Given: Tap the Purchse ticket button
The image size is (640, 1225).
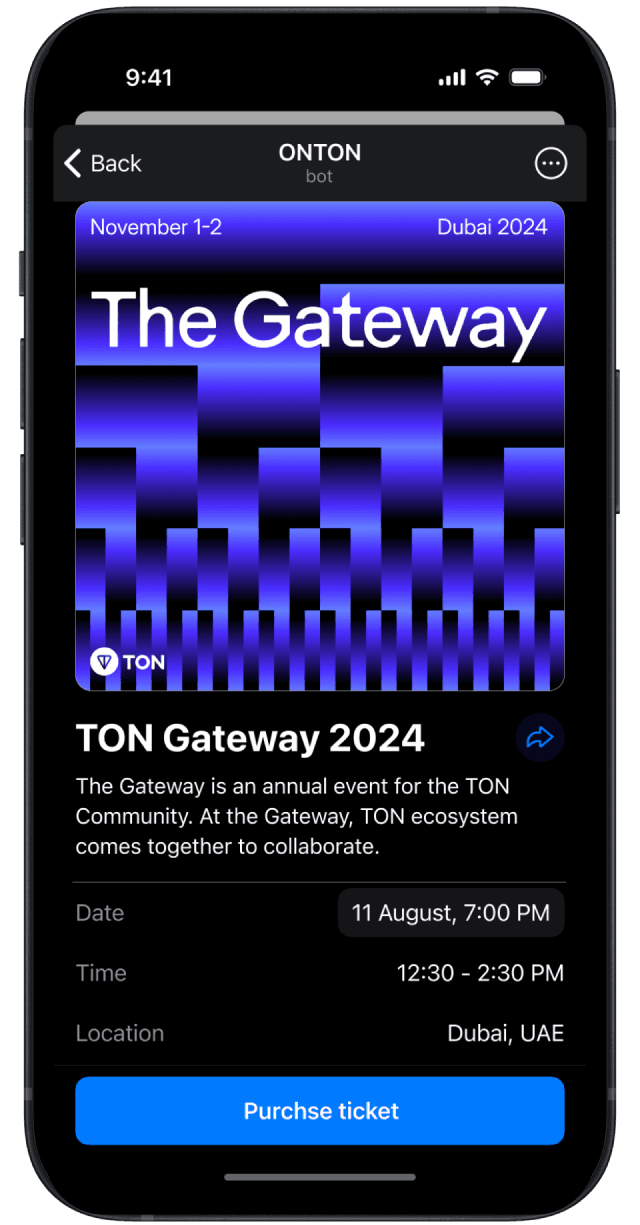Looking at the screenshot, I should click(320, 1111).
